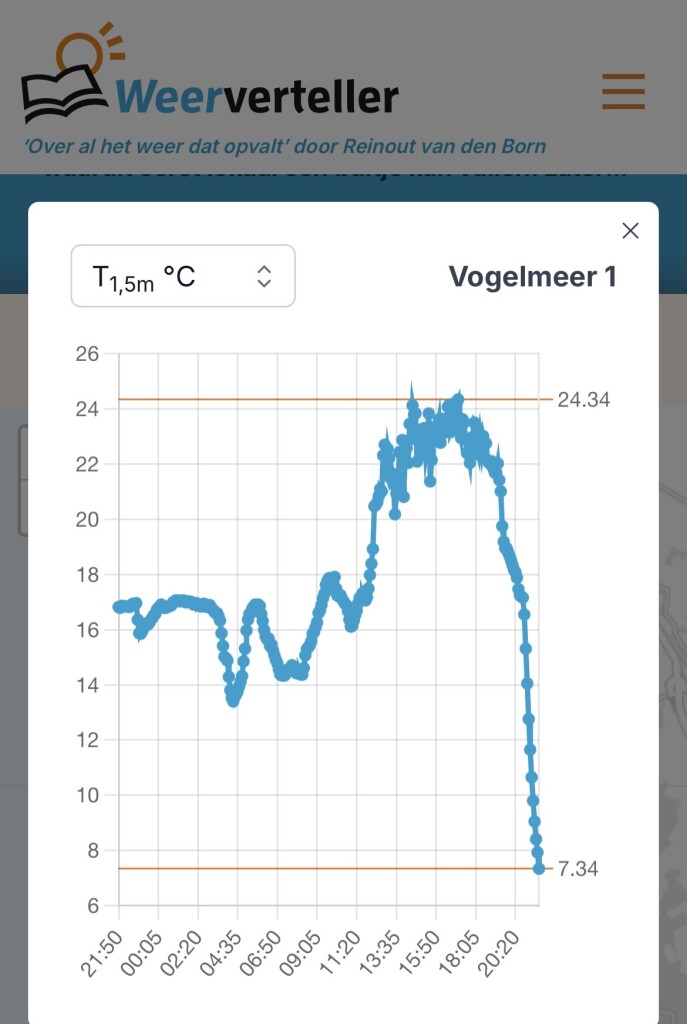Viewport: 687px width, 1024px height.
Task: Open the T1,5m °C parameter dropdown
Action: (183, 276)
